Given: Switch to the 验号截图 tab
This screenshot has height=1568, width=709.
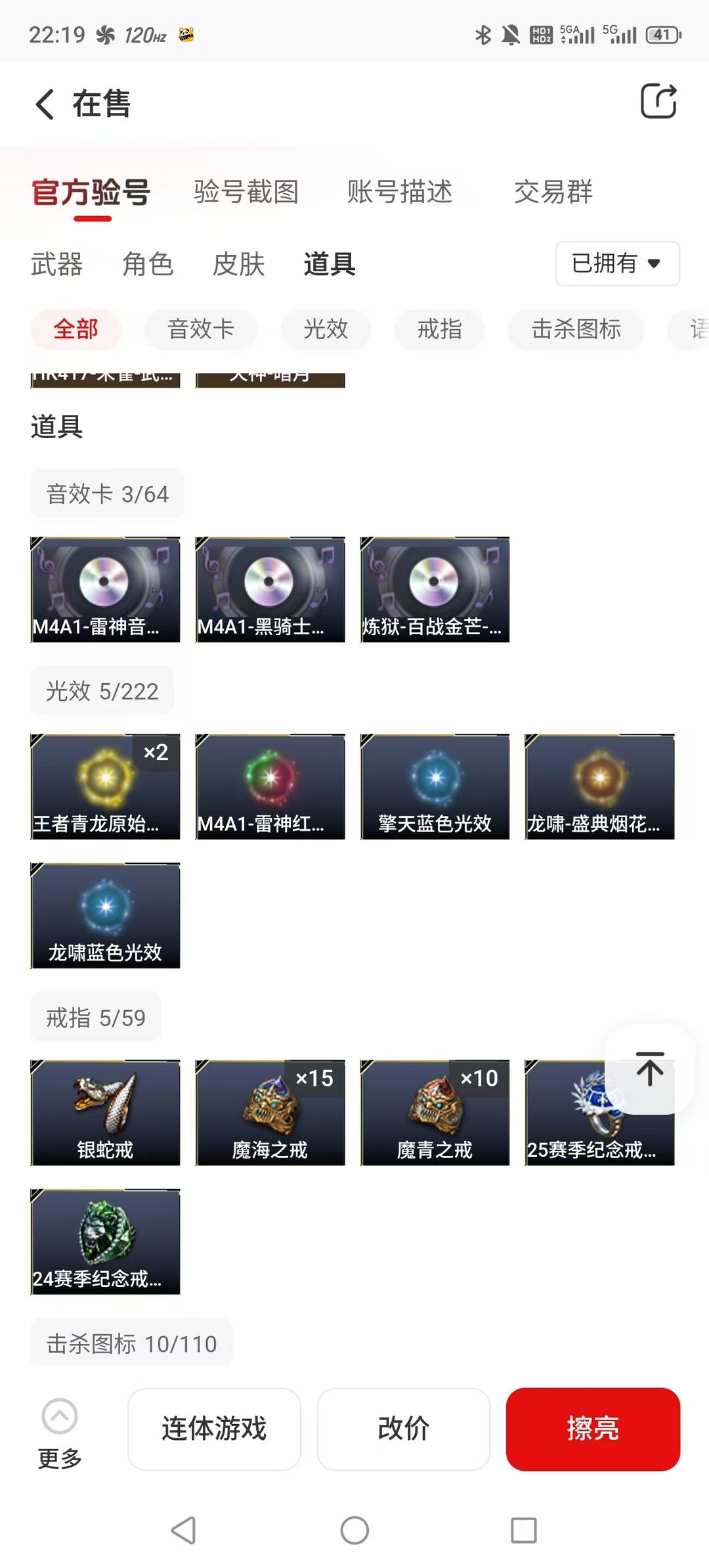Looking at the screenshot, I should tap(246, 192).
